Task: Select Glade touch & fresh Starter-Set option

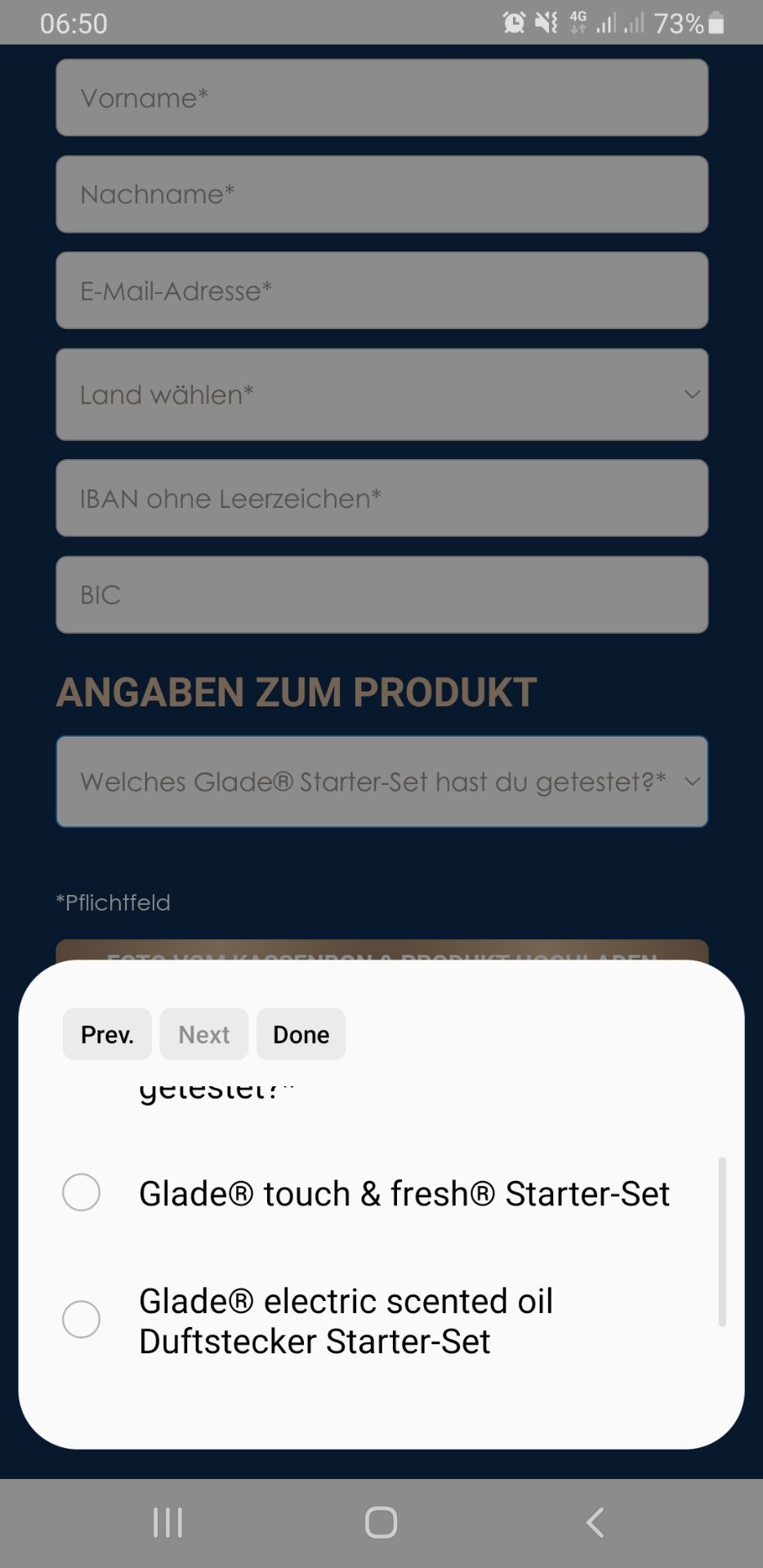Action: tap(366, 1193)
